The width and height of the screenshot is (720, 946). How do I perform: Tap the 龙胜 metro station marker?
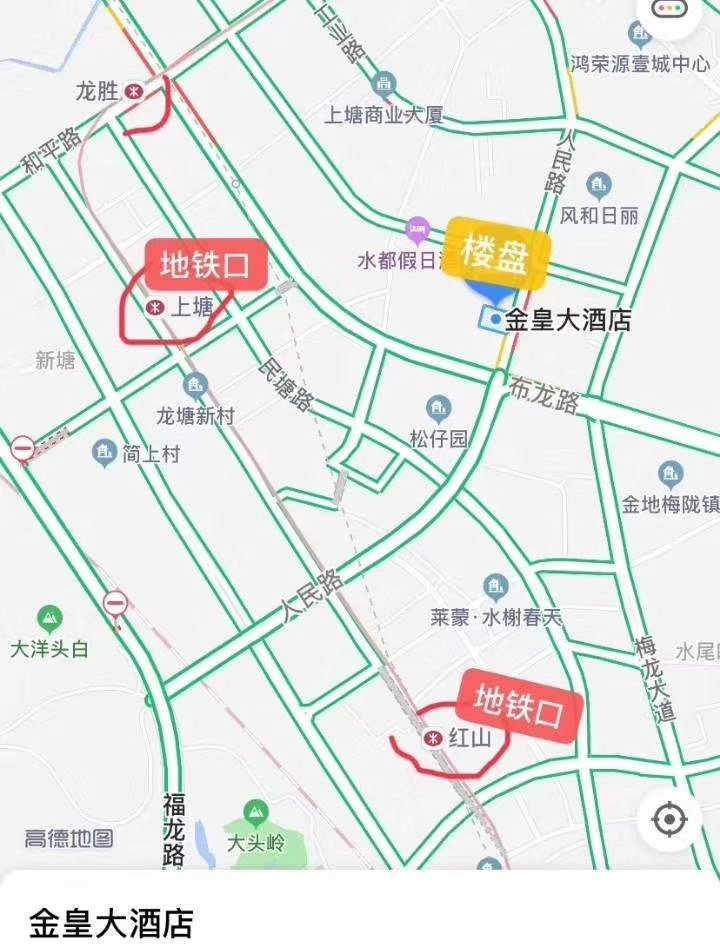click(x=133, y=92)
